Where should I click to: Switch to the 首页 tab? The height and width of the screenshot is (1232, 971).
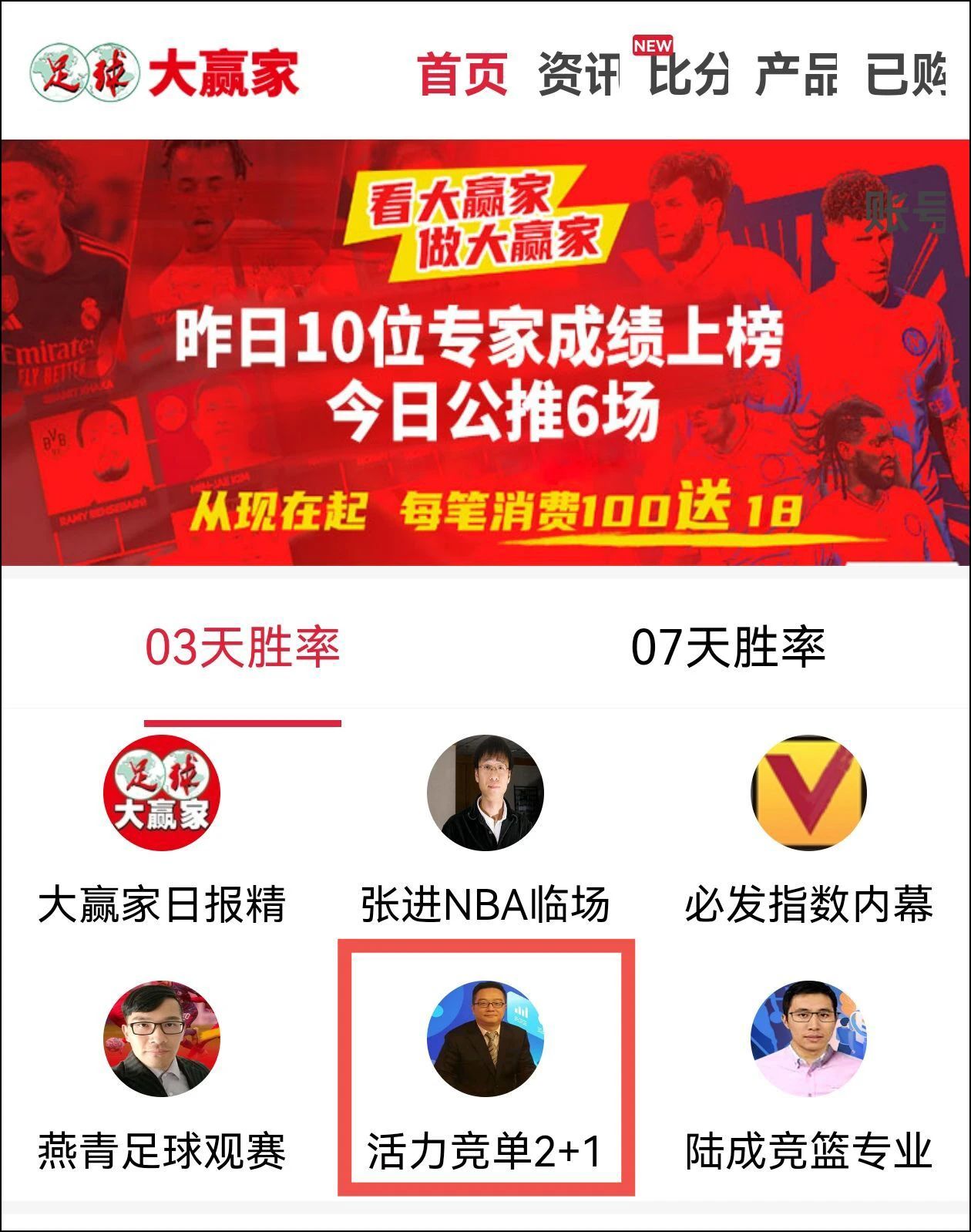pyautogui.click(x=462, y=74)
